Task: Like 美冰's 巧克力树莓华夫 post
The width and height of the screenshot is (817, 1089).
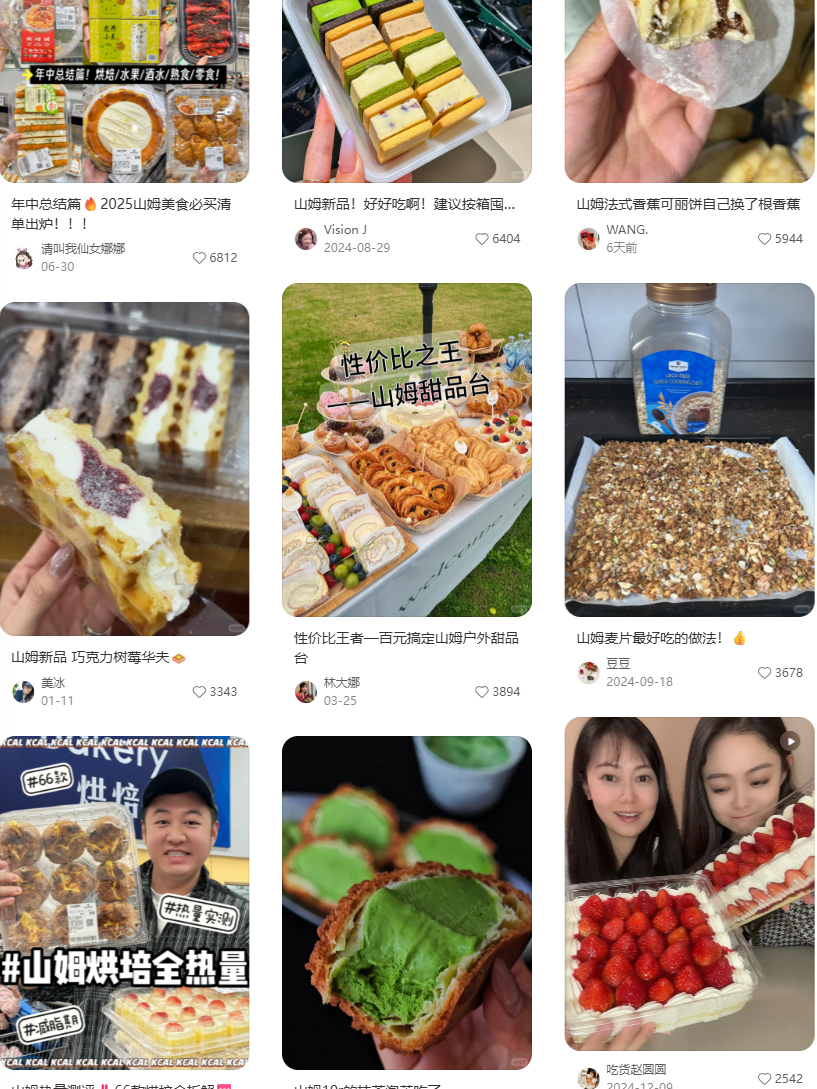Action: (199, 692)
